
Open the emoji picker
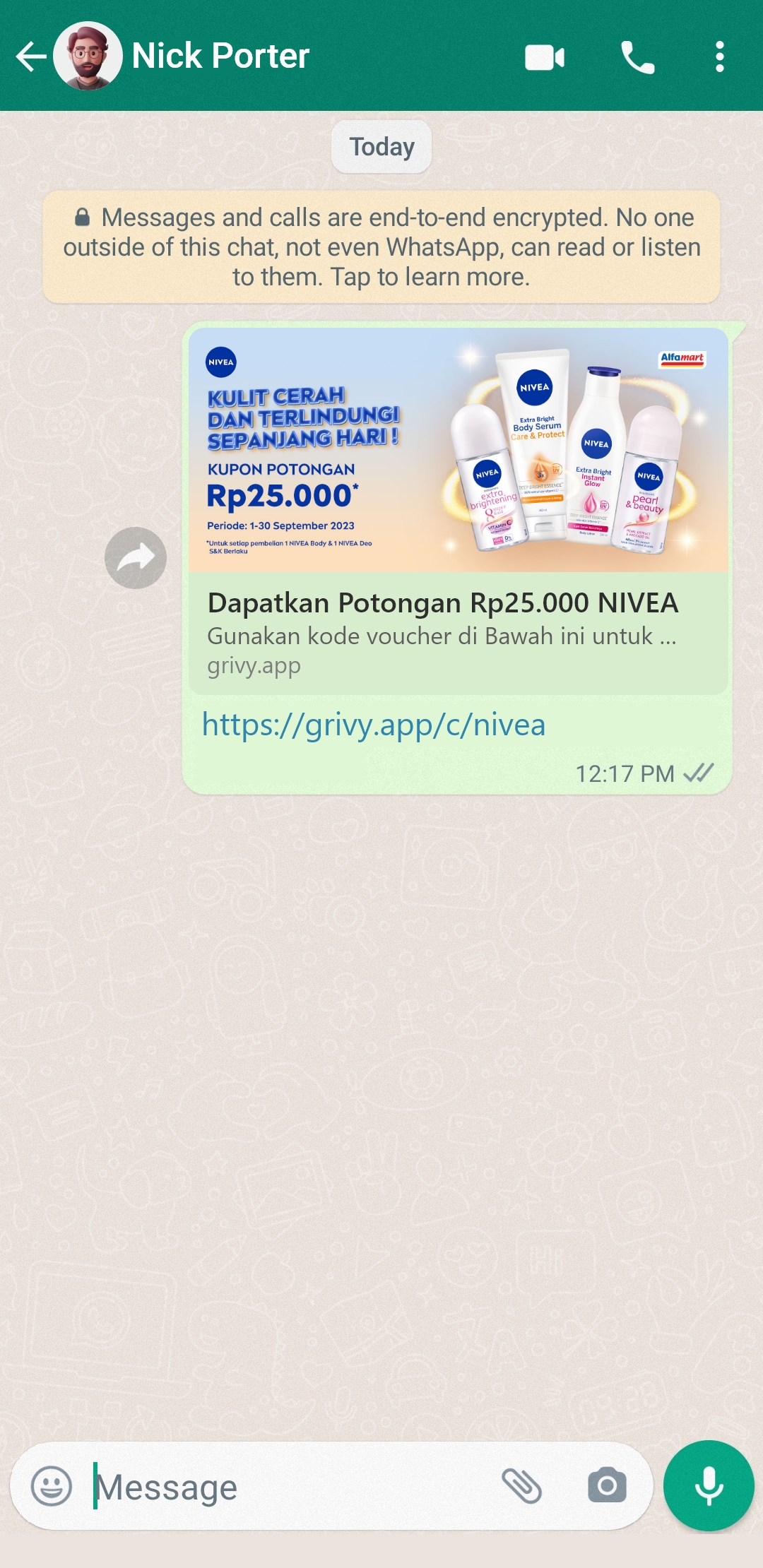52,1486
